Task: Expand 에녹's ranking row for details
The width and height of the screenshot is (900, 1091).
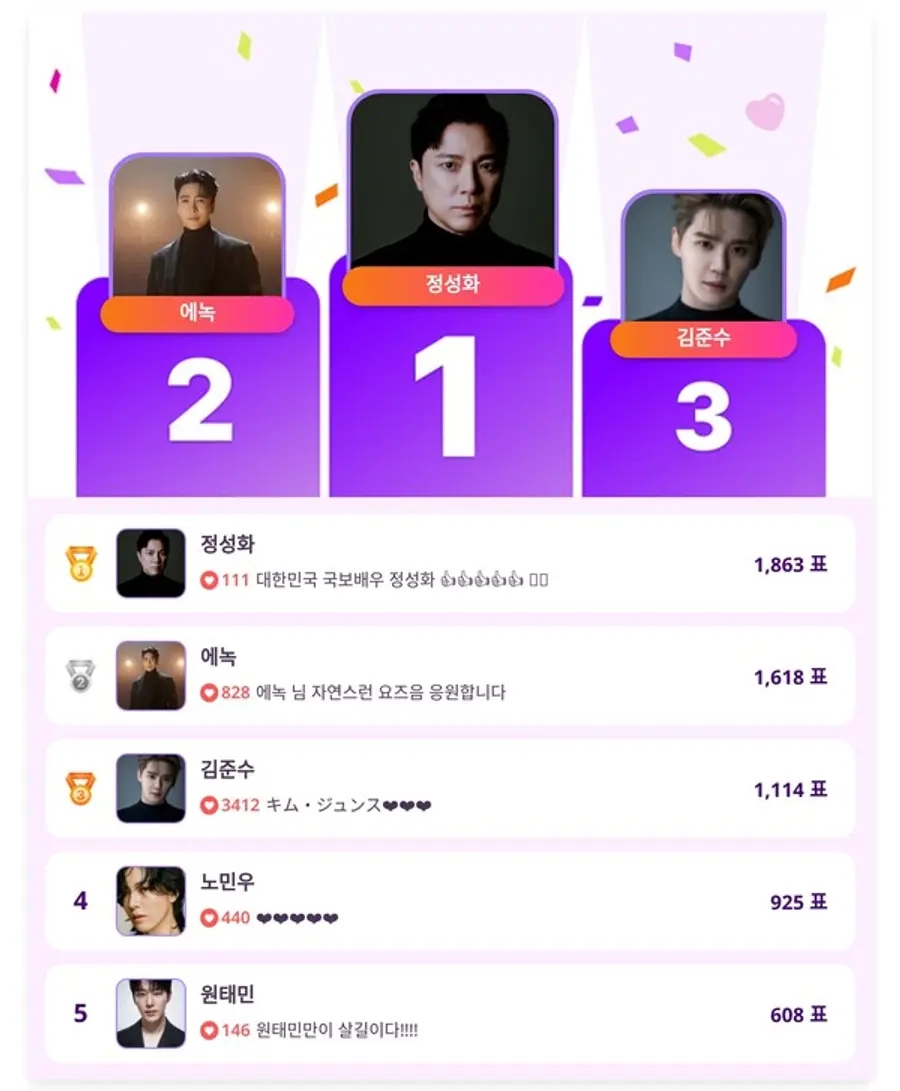Action: click(450, 676)
